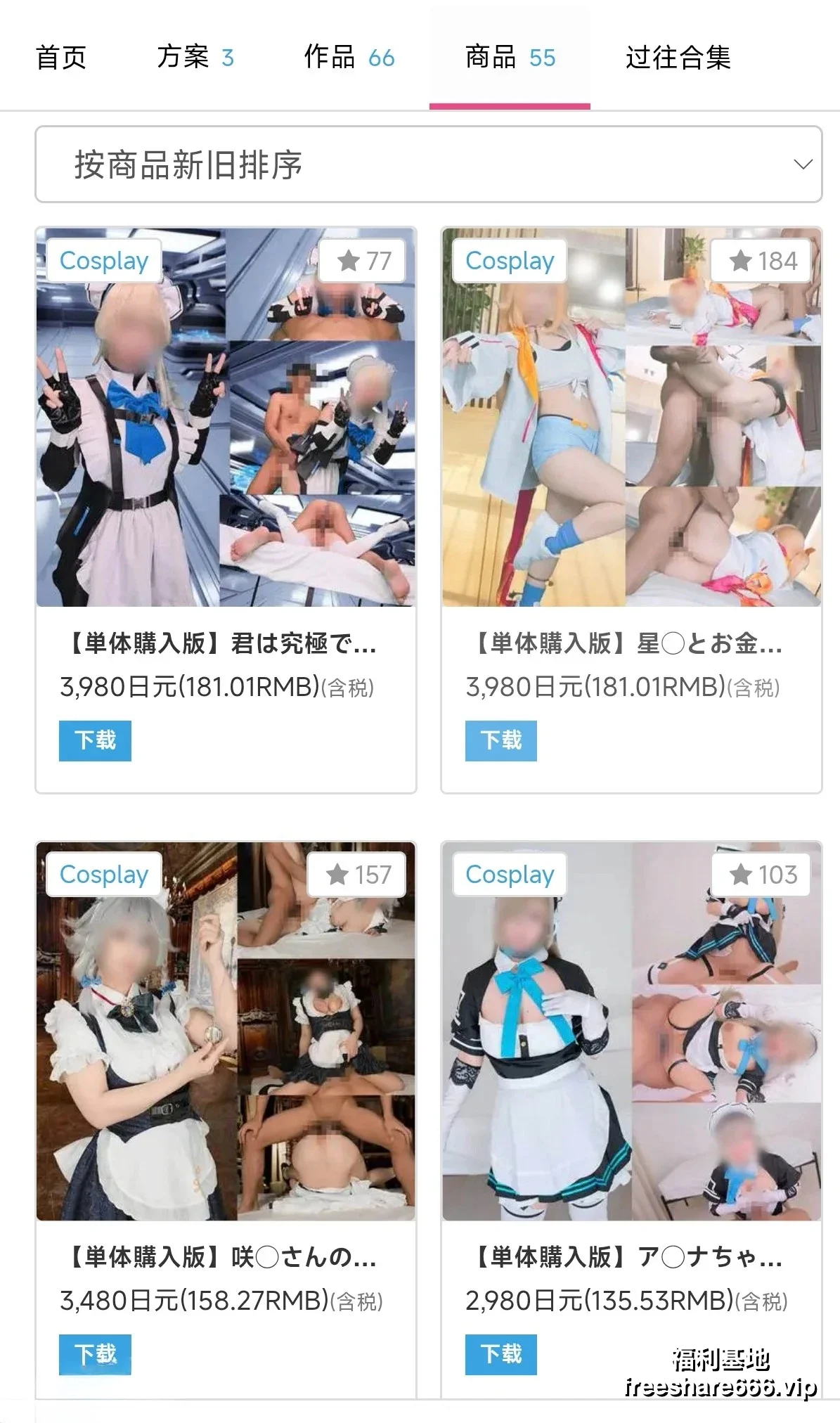The image size is (840, 1423).
Task: View the 过往合集 tab
Action: click(x=678, y=58)
